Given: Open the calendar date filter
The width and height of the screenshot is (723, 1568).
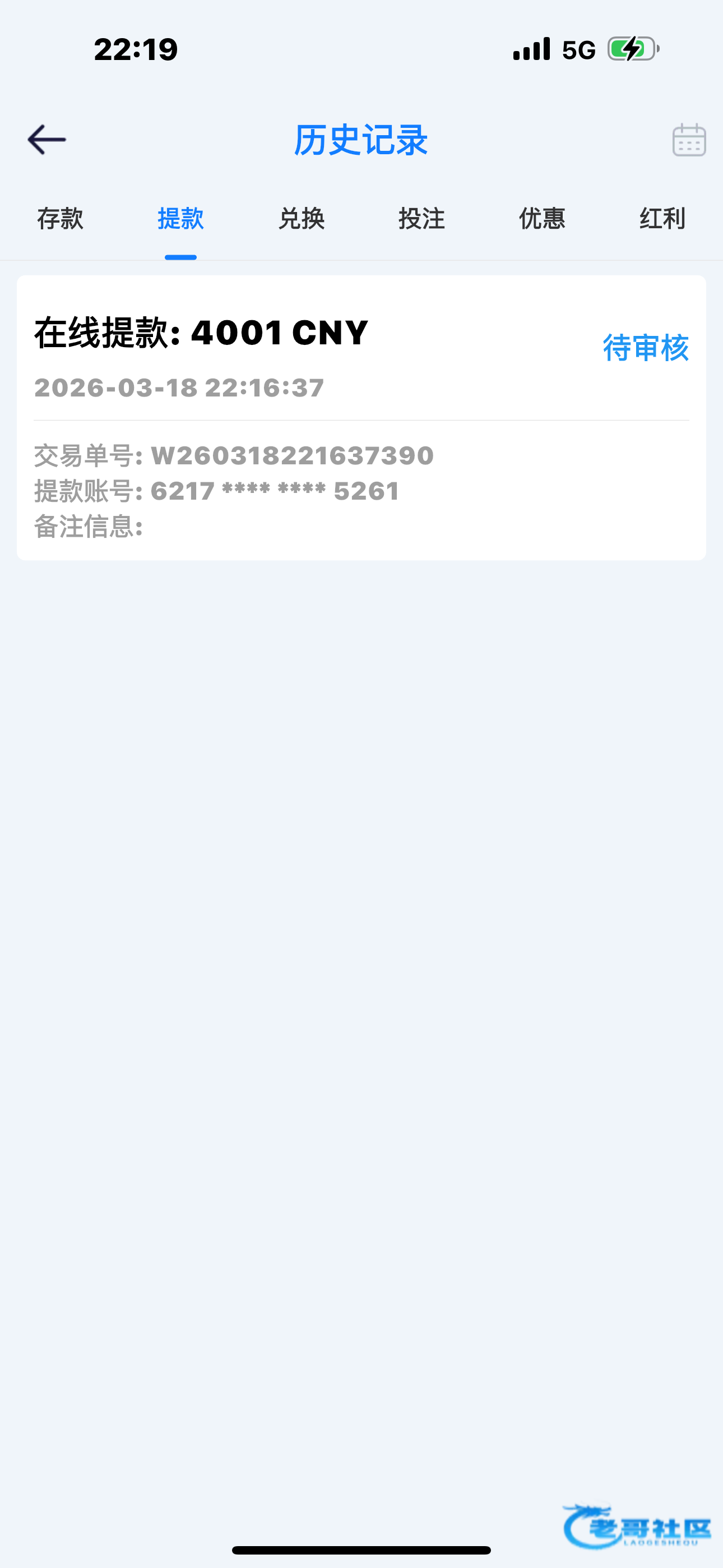Looking at the screenshot, I should (x=688, y=140).
